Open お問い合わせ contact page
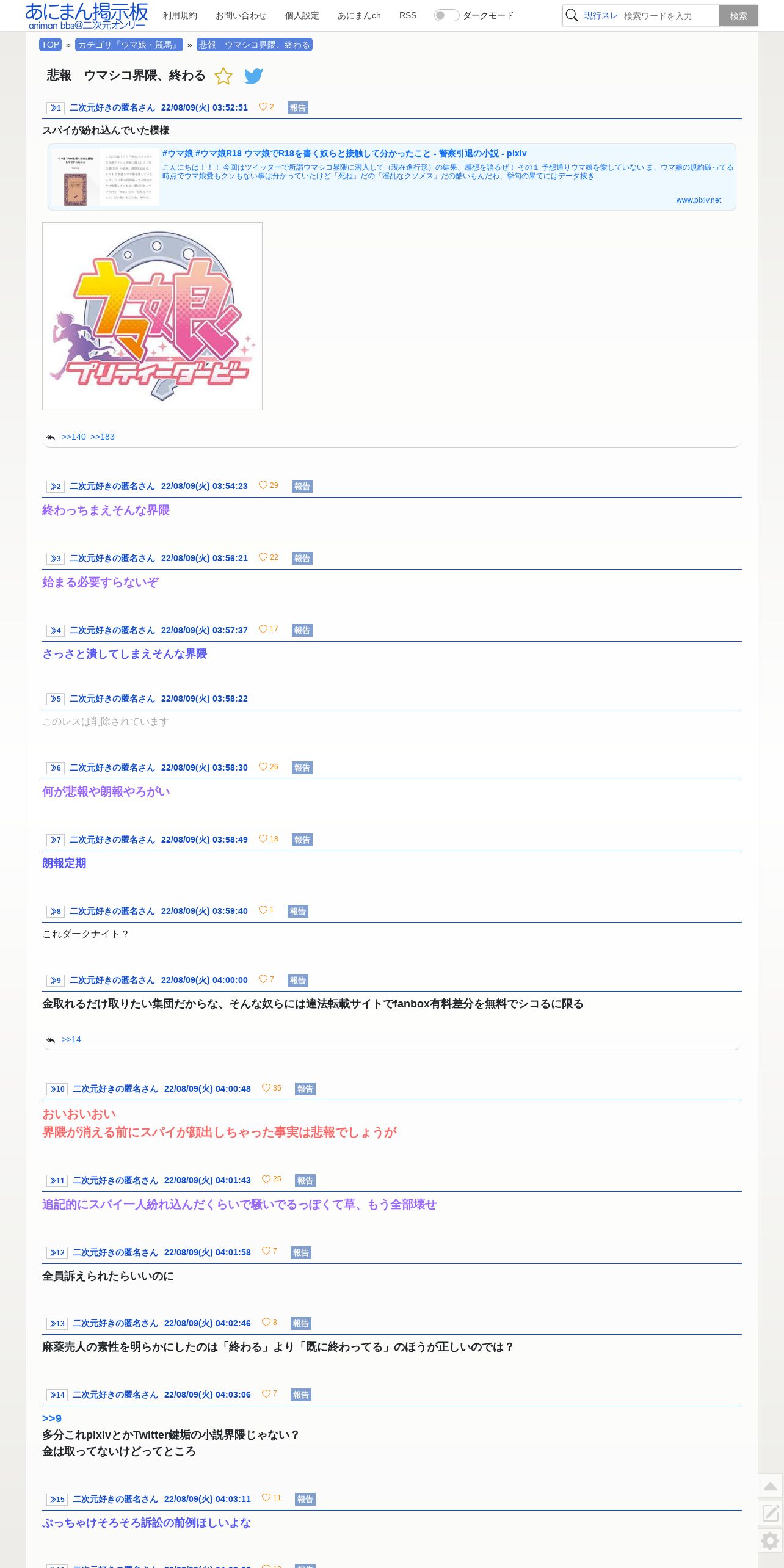This screenshot has width=784, height=1568. point(241,15)
